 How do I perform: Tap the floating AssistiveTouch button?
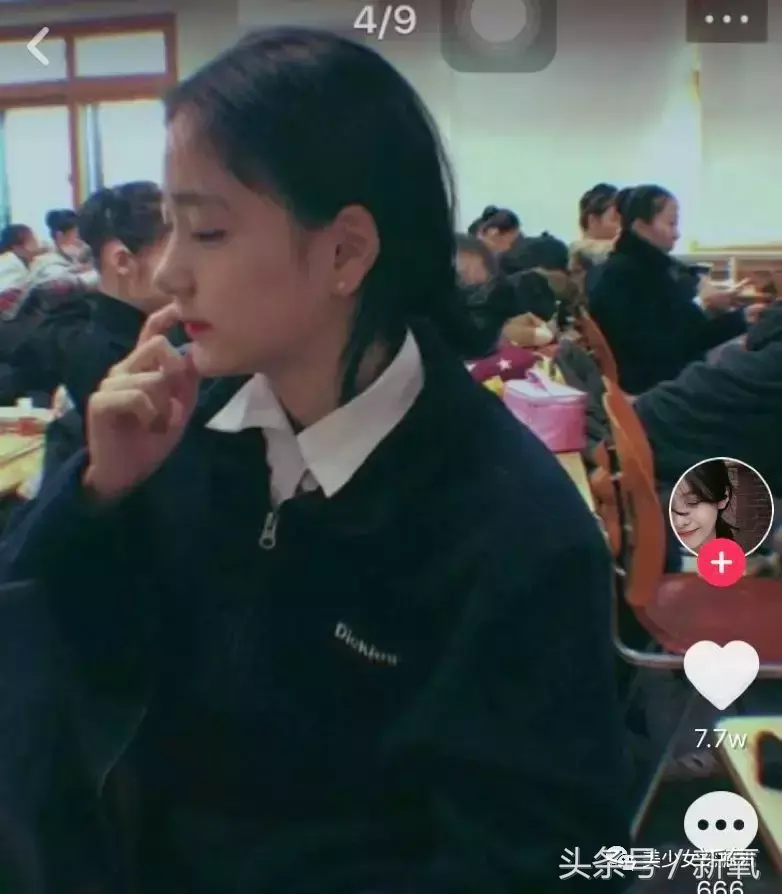coord(498,25)
